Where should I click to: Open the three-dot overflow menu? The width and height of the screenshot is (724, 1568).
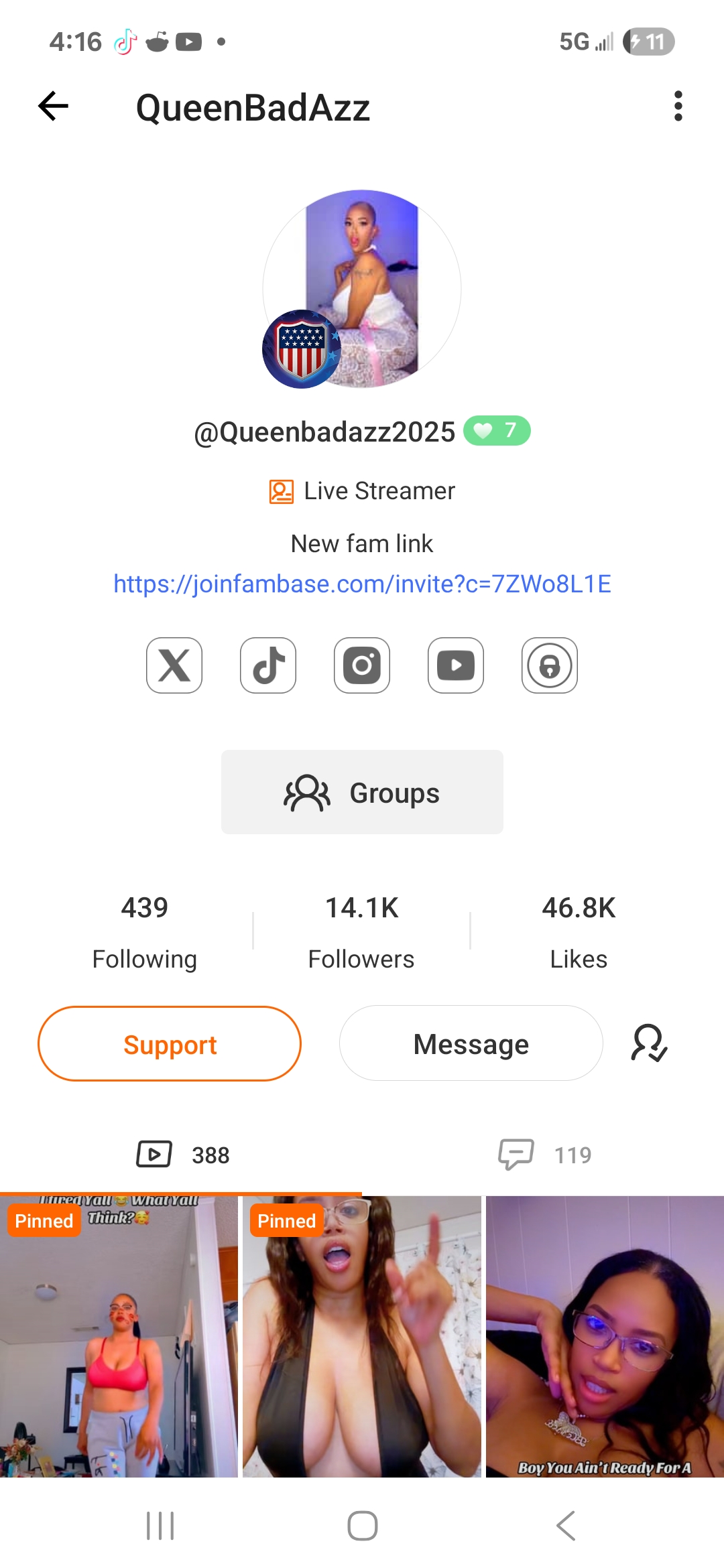click(x=678, y=106)
